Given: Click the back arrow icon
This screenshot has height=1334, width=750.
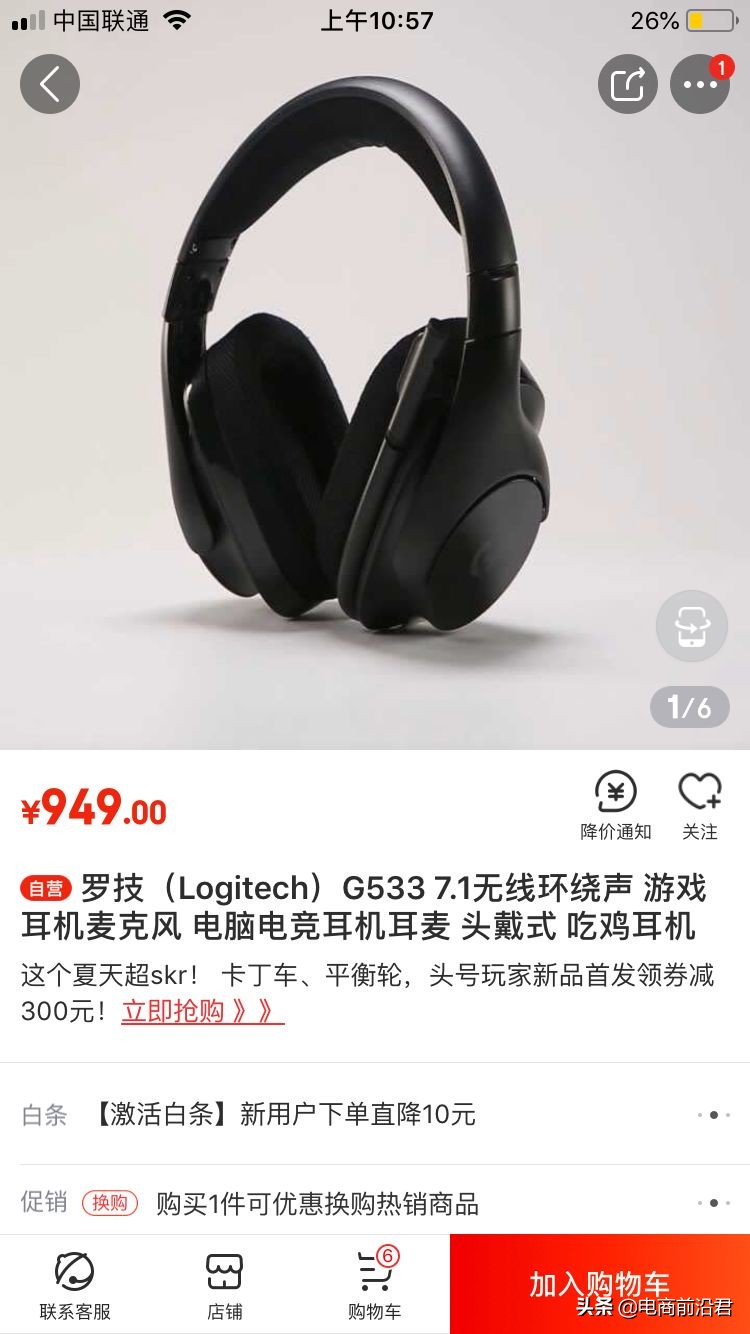Looking at the screenshot, I should pyautogui.click(x=49, y=84).
